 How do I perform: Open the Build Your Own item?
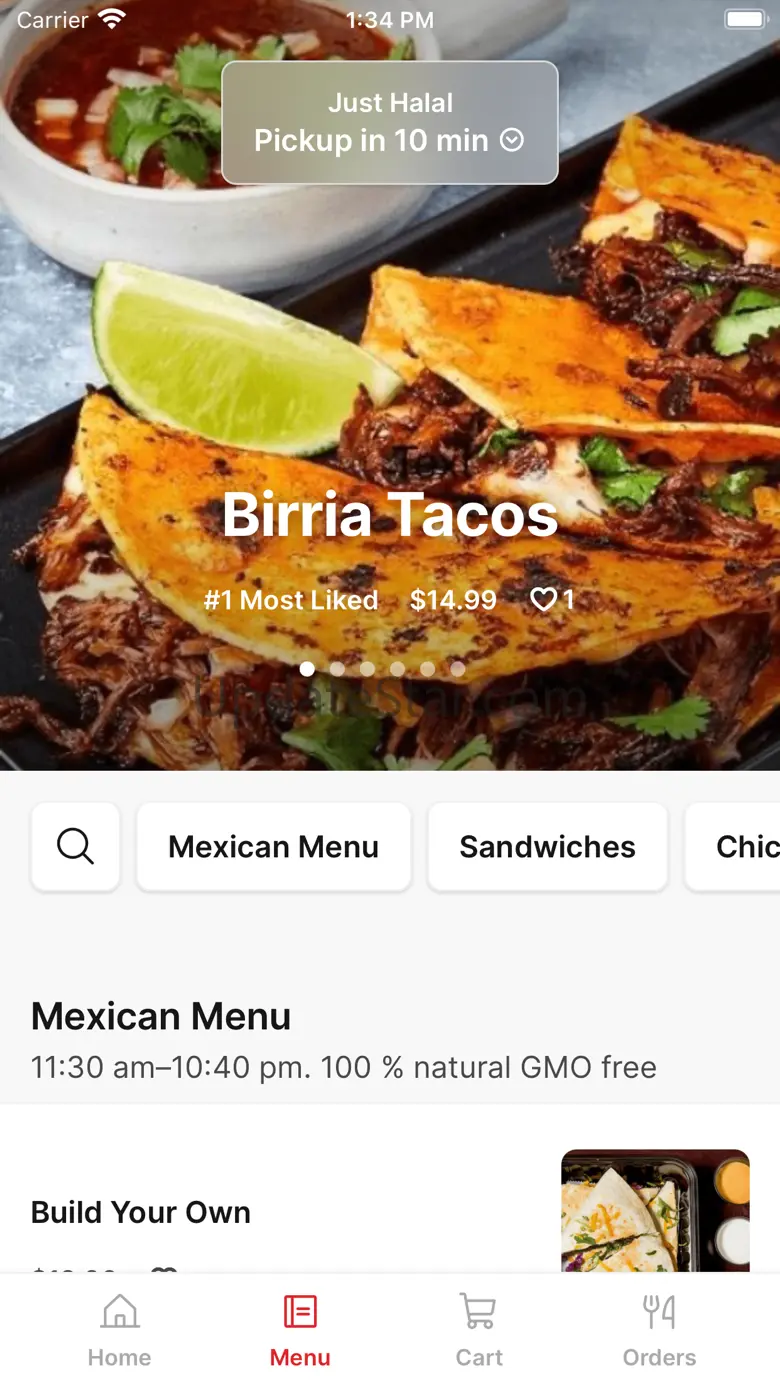pyautogui.click(x=141, y=1212)
